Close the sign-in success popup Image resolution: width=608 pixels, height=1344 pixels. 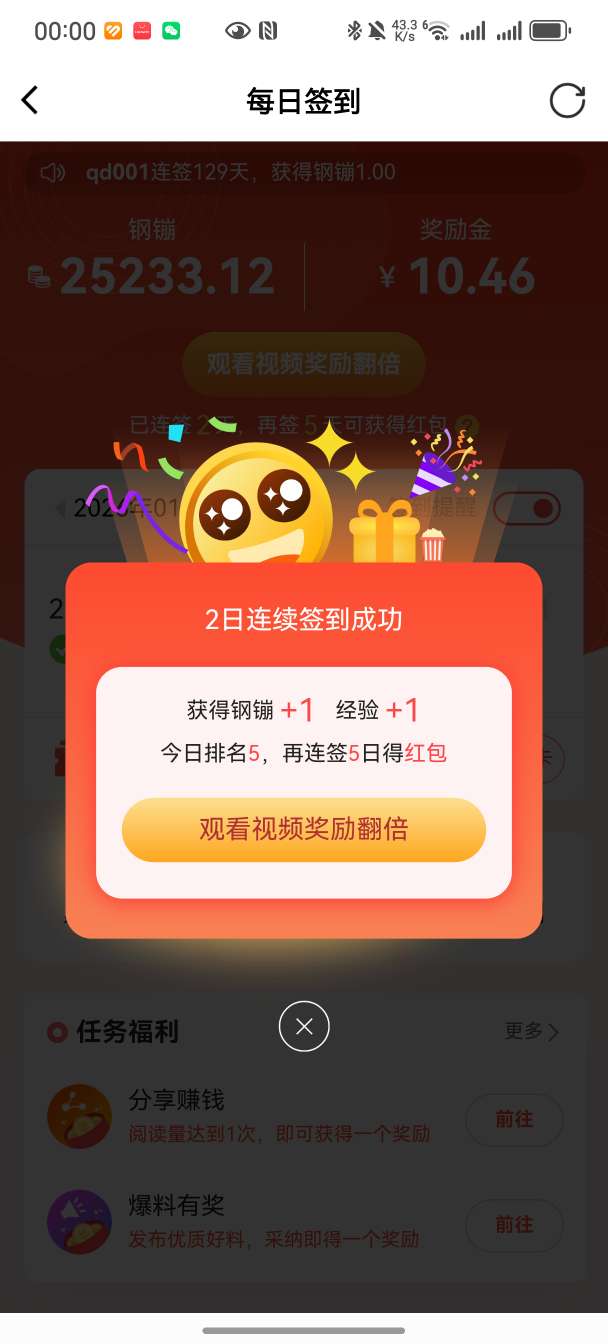click(x=304, y=1026)
